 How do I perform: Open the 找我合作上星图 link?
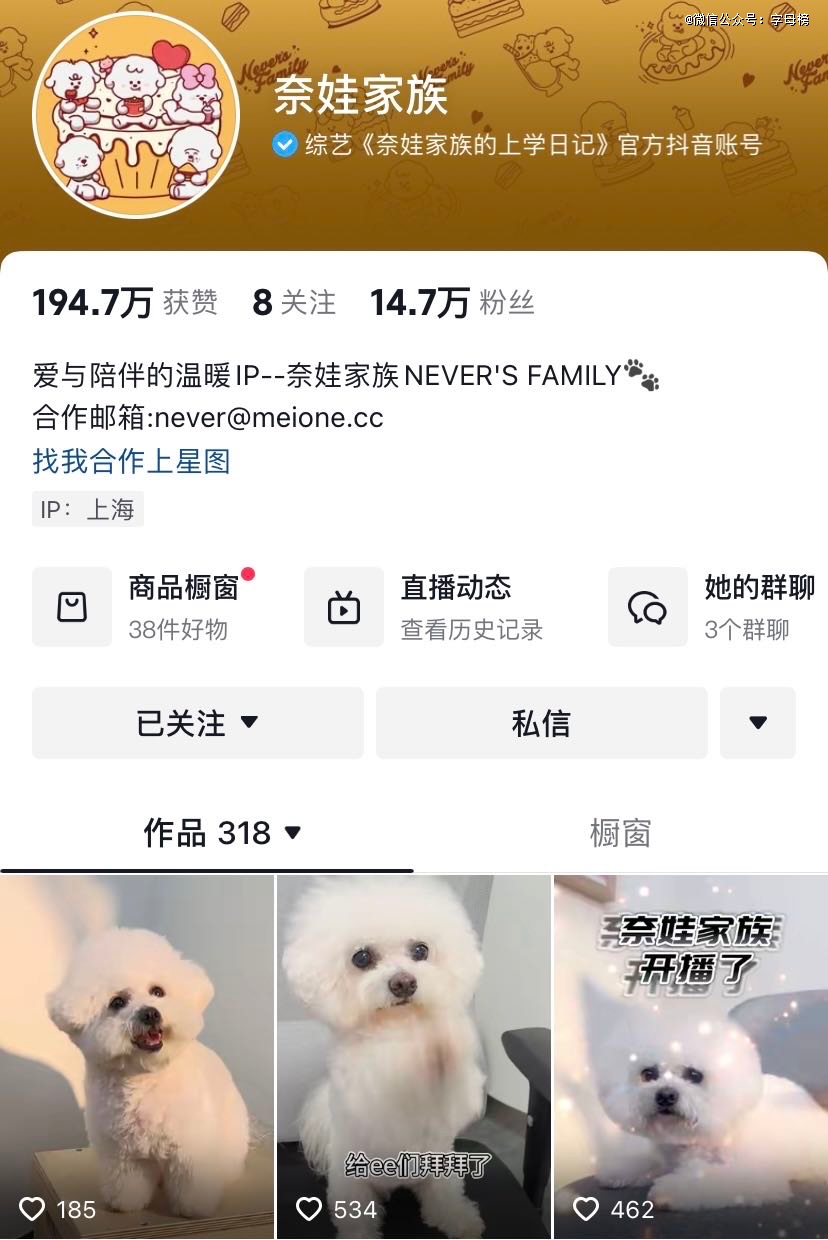click(131, 461)
